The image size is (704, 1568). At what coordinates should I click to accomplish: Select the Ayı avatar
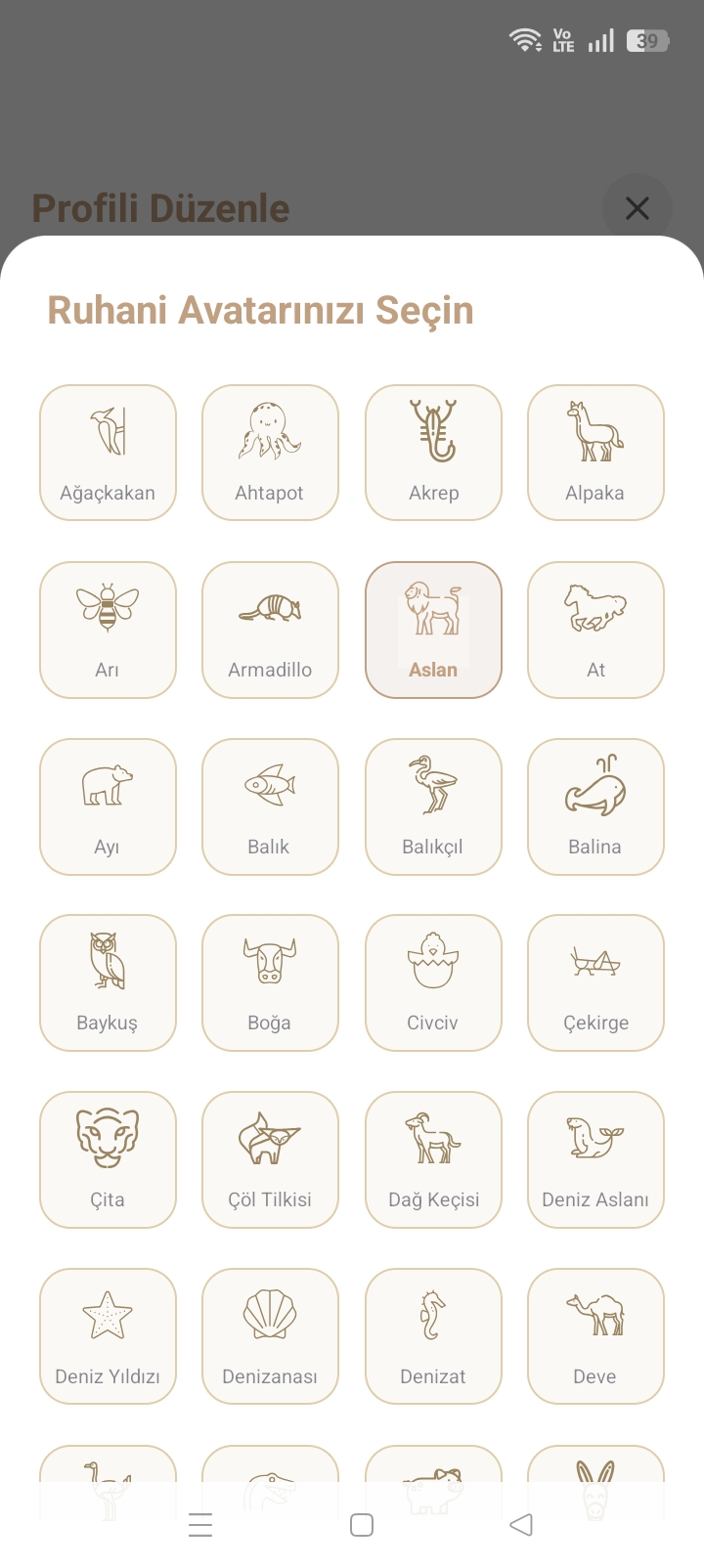(x=108, y=806)
